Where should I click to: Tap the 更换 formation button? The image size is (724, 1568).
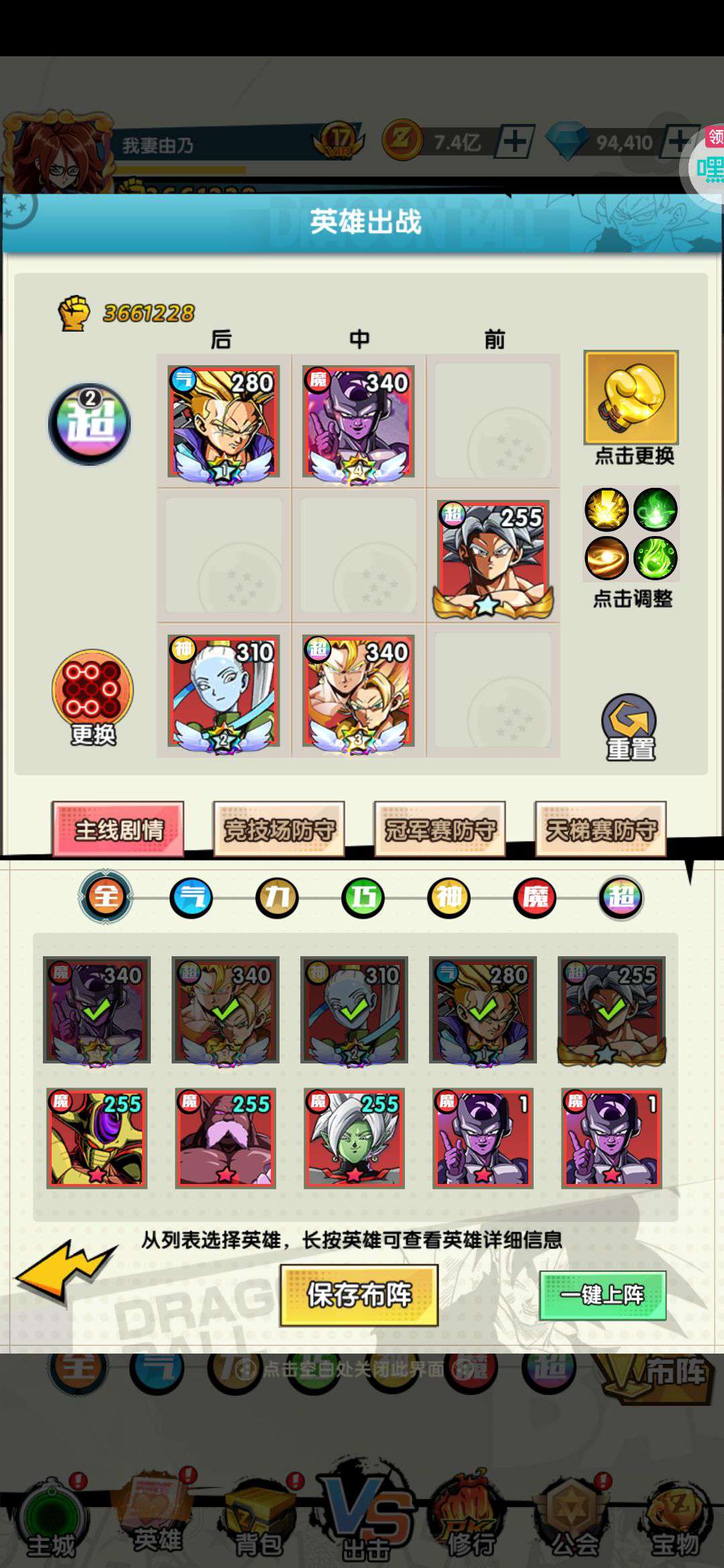click(x=93, y=697)
